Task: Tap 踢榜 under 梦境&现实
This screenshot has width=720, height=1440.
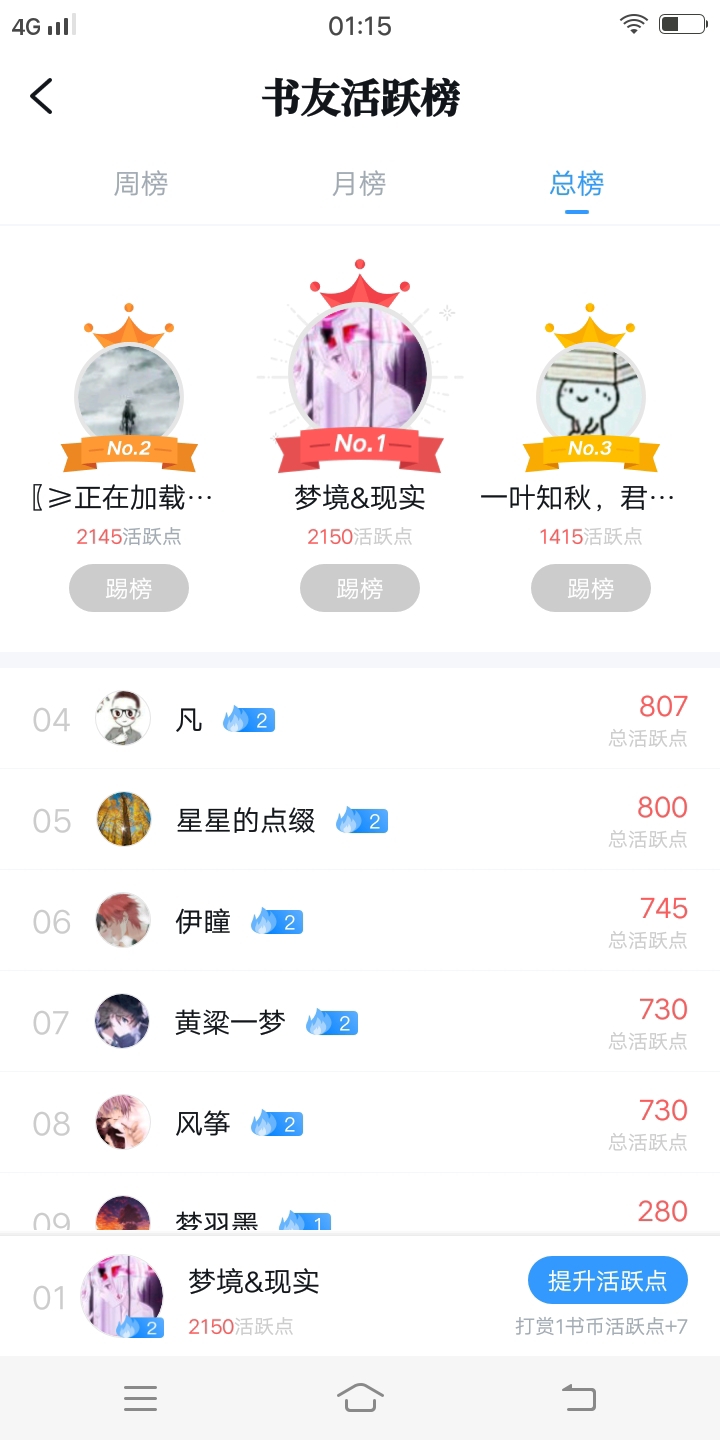Action: click(x=360, y=588)
